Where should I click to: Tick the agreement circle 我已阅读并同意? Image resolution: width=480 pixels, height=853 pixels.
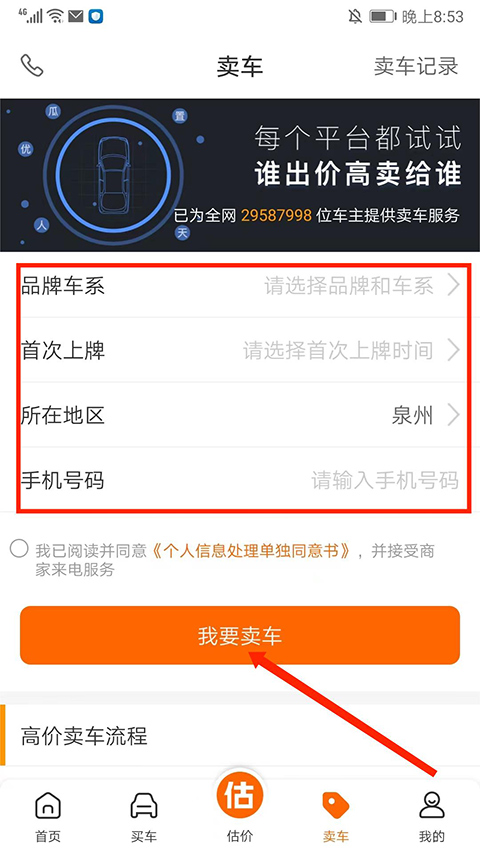(x=19, y=549)
